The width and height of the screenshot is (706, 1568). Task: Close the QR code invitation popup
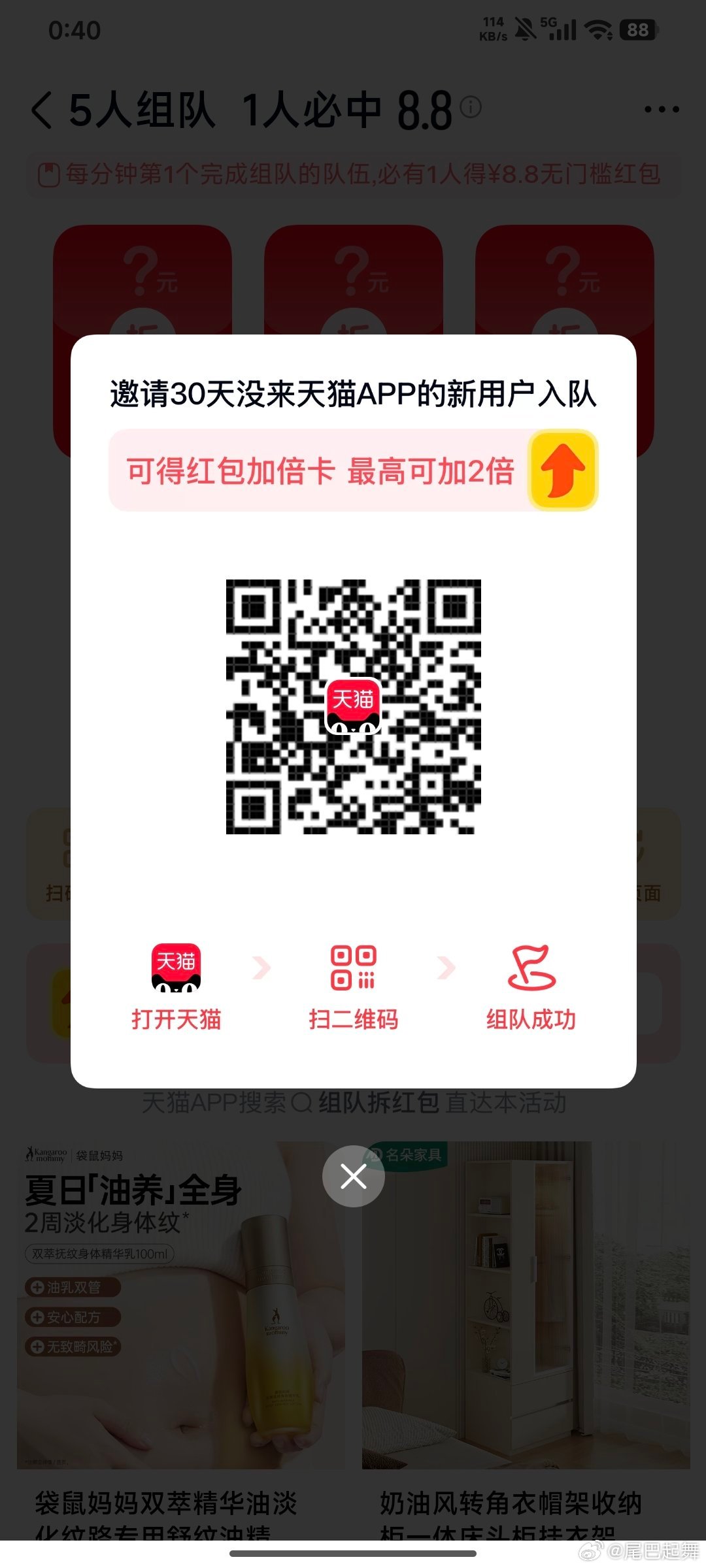click(x=353, y=1177)
